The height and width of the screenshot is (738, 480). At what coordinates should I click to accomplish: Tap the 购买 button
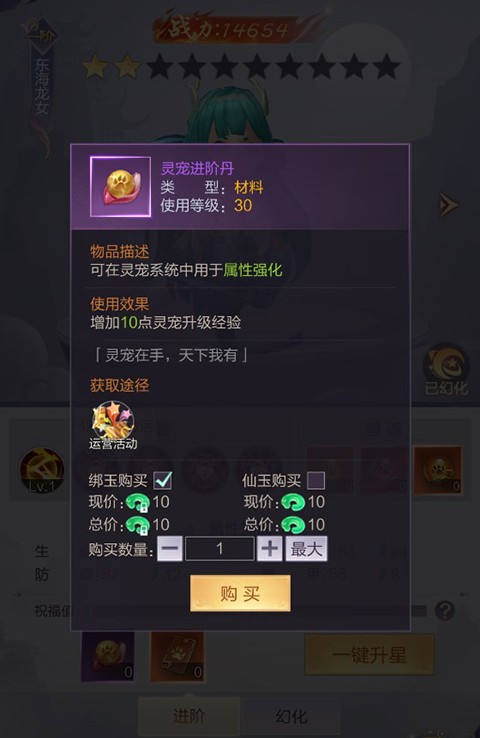[x=240, y=593]
